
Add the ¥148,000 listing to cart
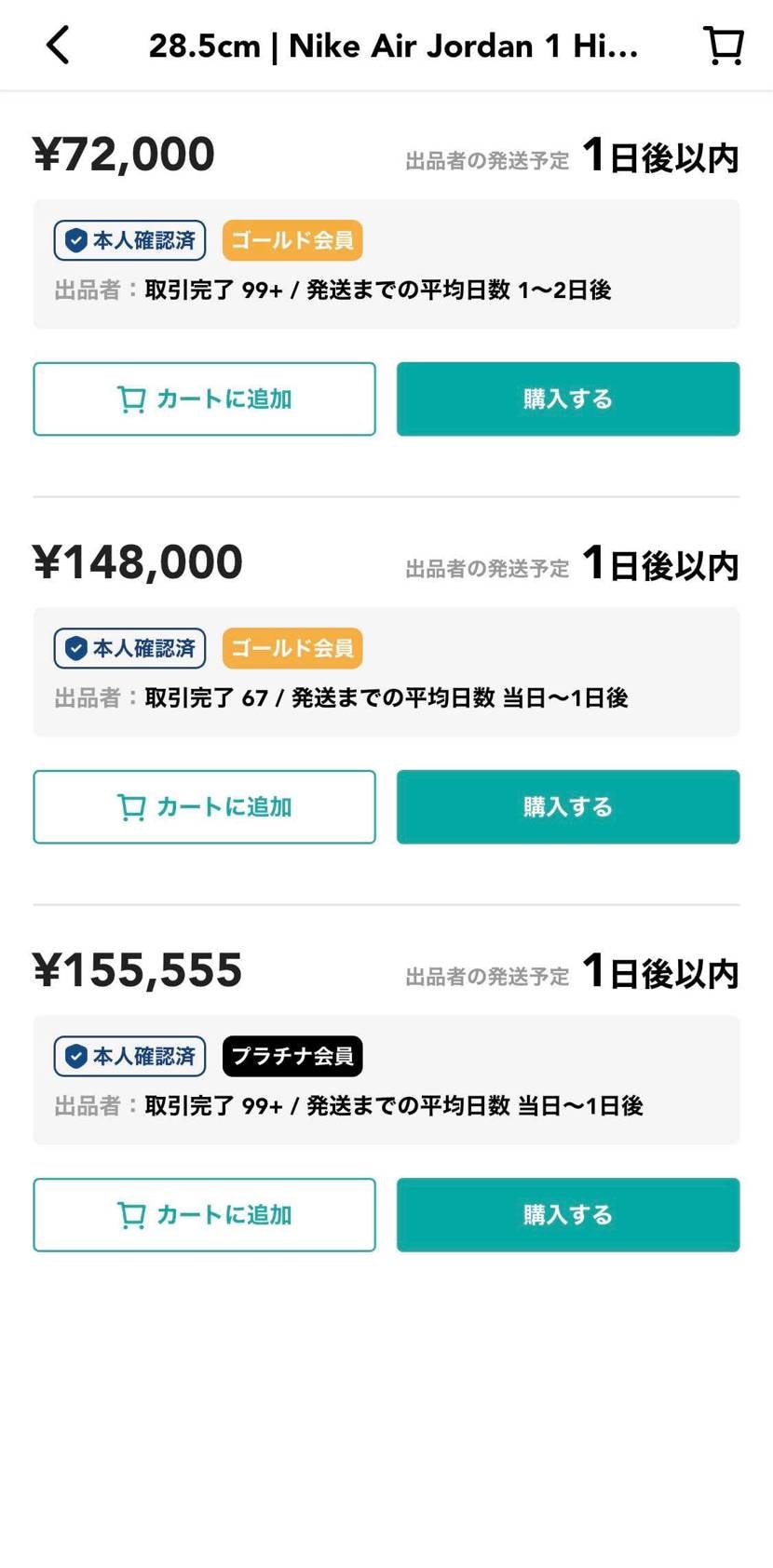pyautogui.click(x=204, y=806)
